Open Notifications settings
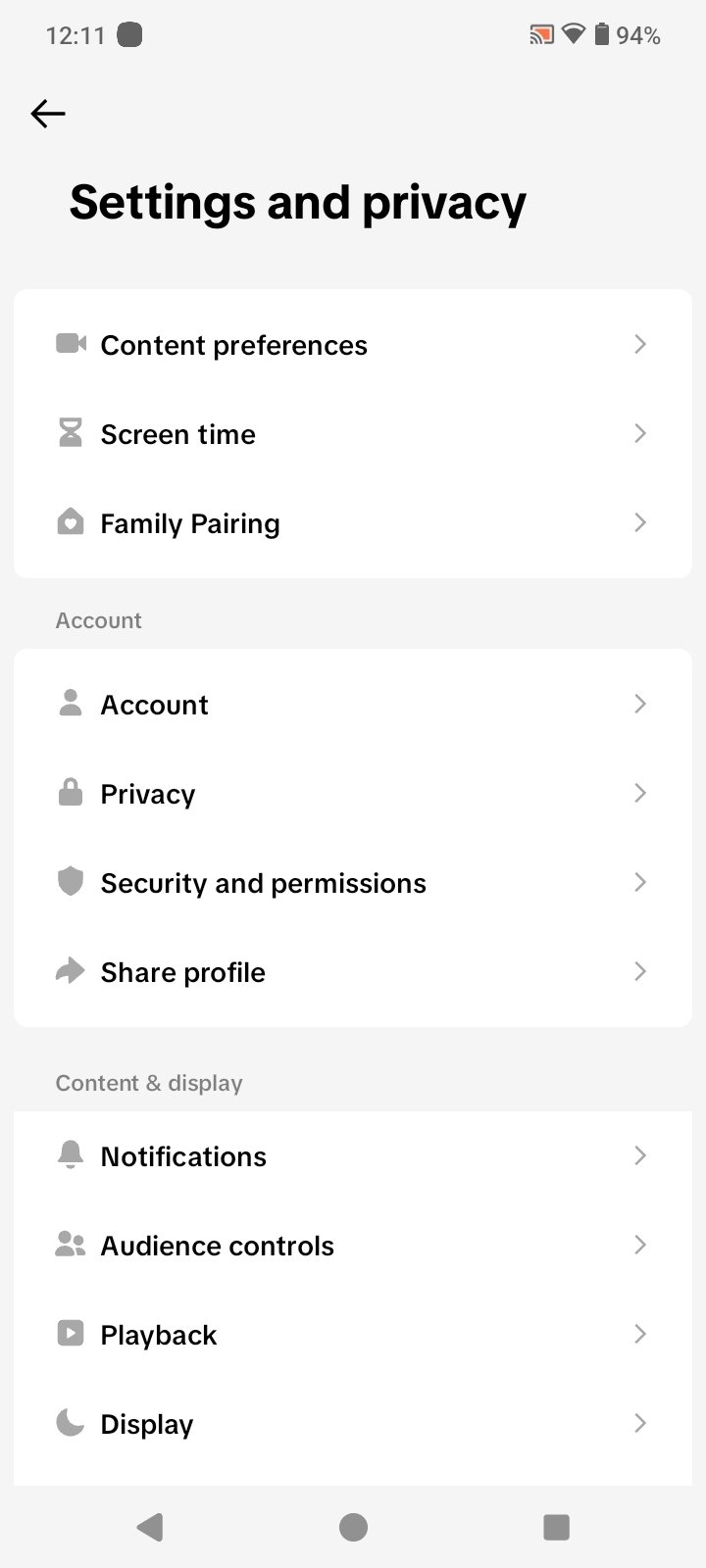Viewport: 706px width, 1568px height. (352, 1156)
